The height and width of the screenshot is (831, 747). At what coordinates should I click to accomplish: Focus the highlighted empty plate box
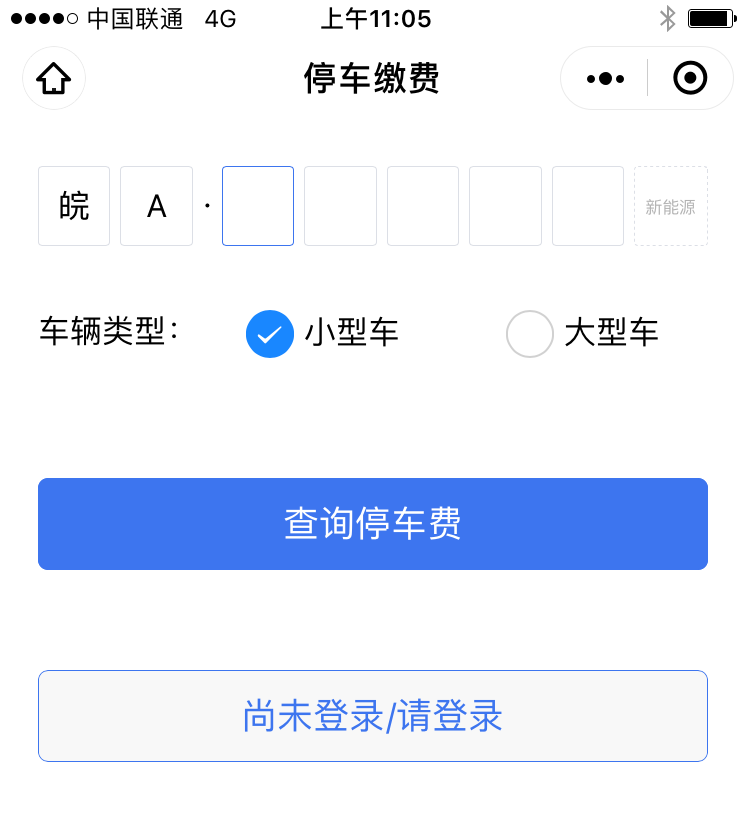click(258, 206)
